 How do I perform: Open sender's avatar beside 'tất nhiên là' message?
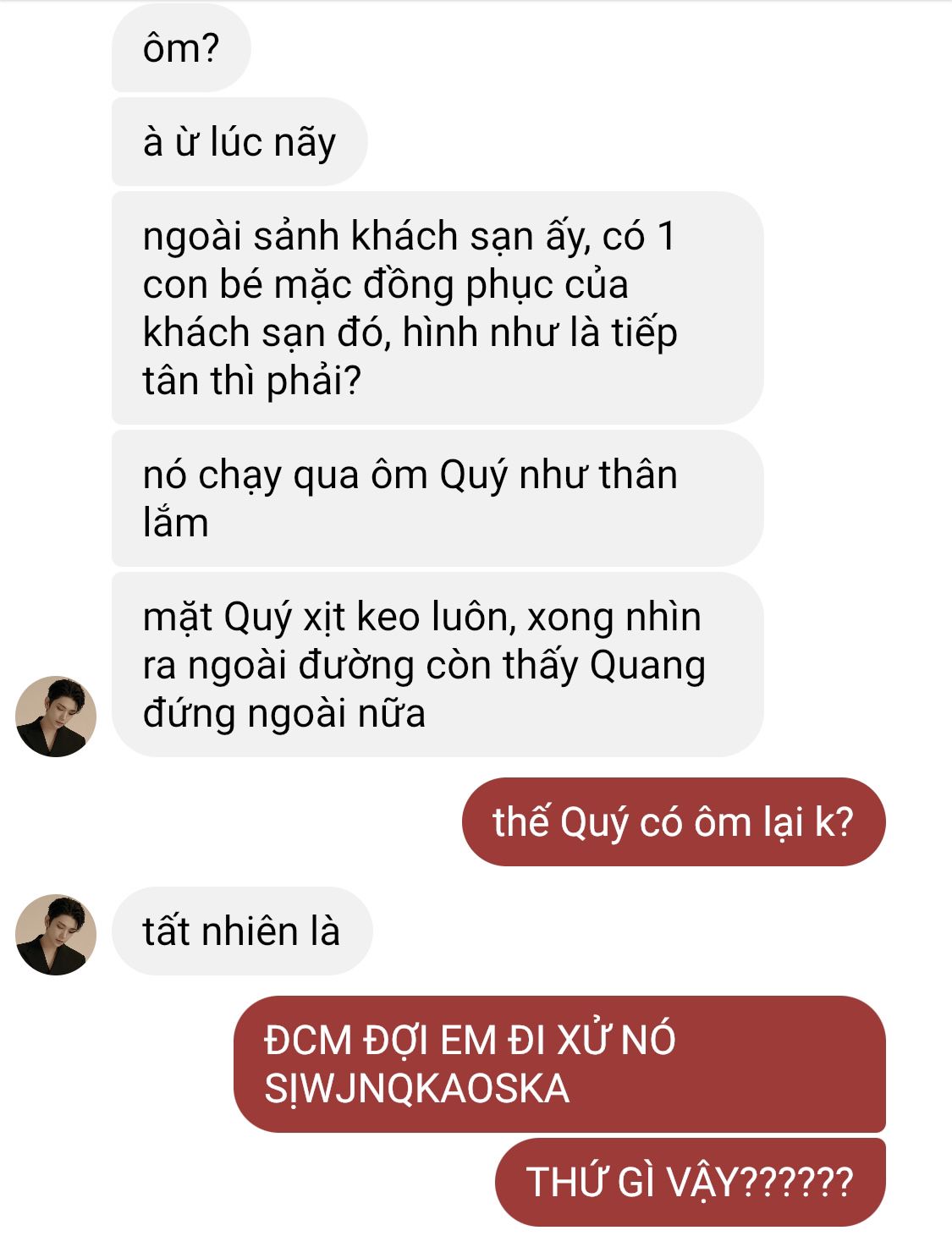[x=56, y=934]
